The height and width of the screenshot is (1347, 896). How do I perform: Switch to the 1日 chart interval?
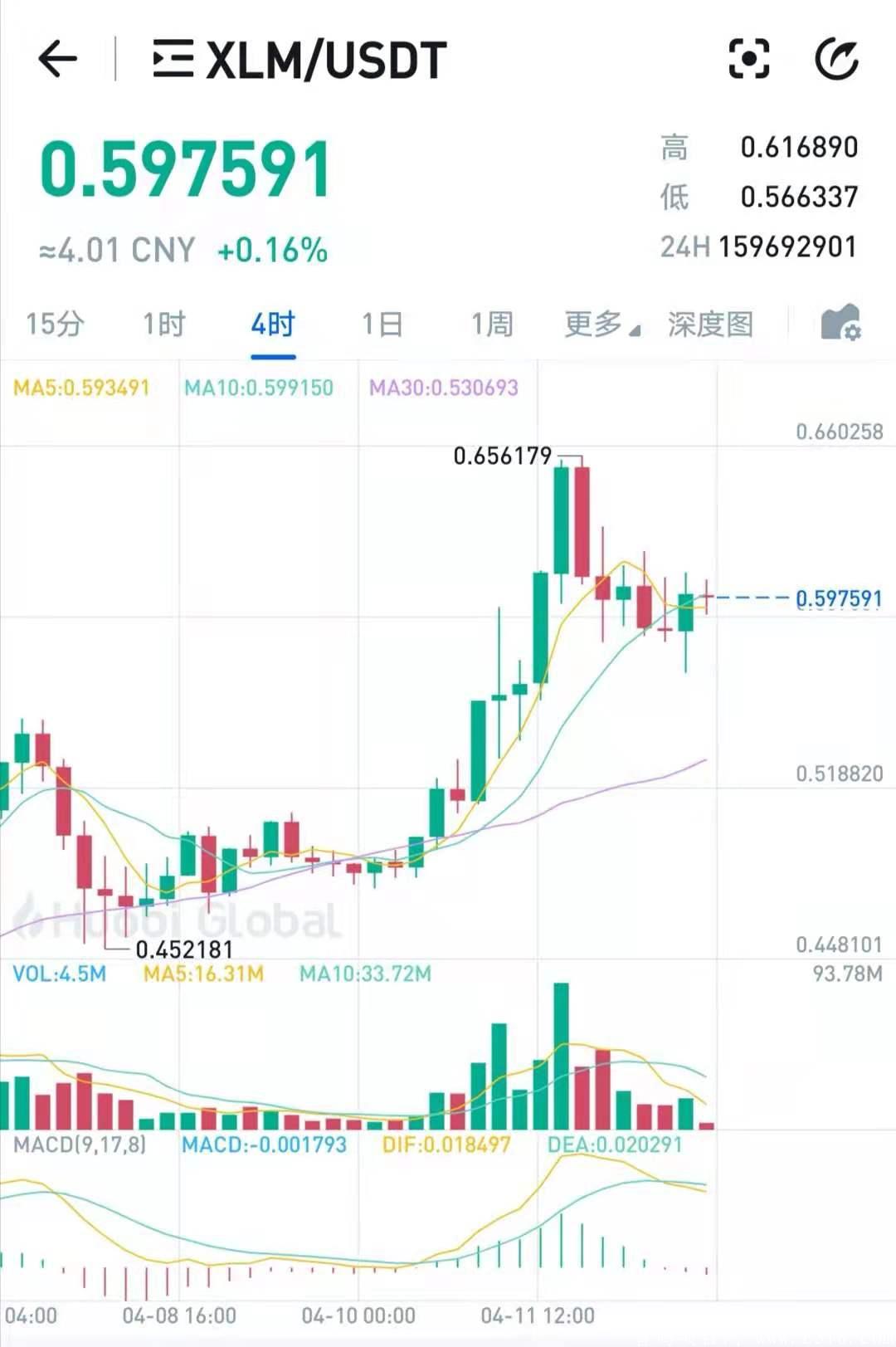382,324
